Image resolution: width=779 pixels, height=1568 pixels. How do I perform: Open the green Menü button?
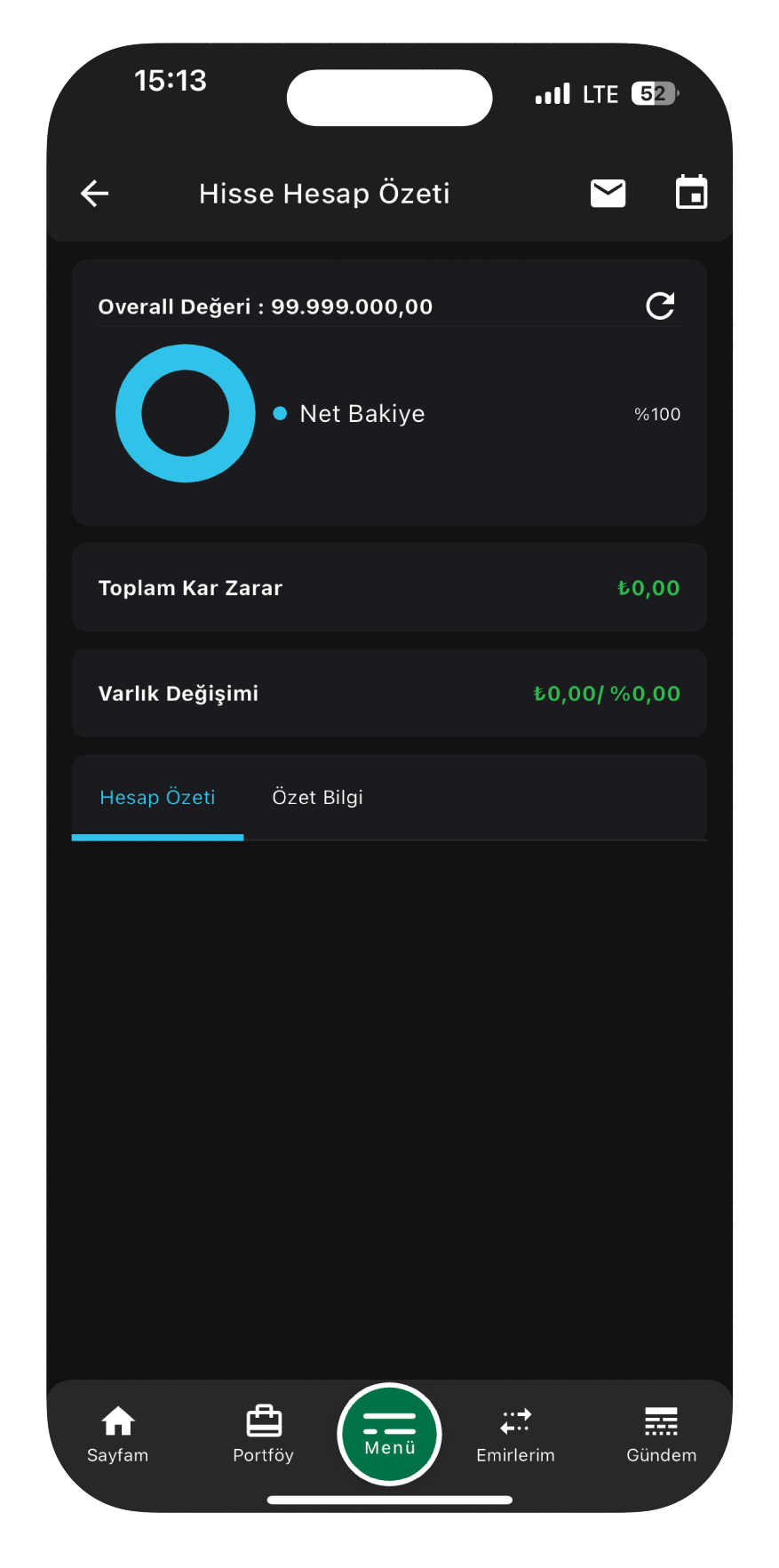point(388,1433)
